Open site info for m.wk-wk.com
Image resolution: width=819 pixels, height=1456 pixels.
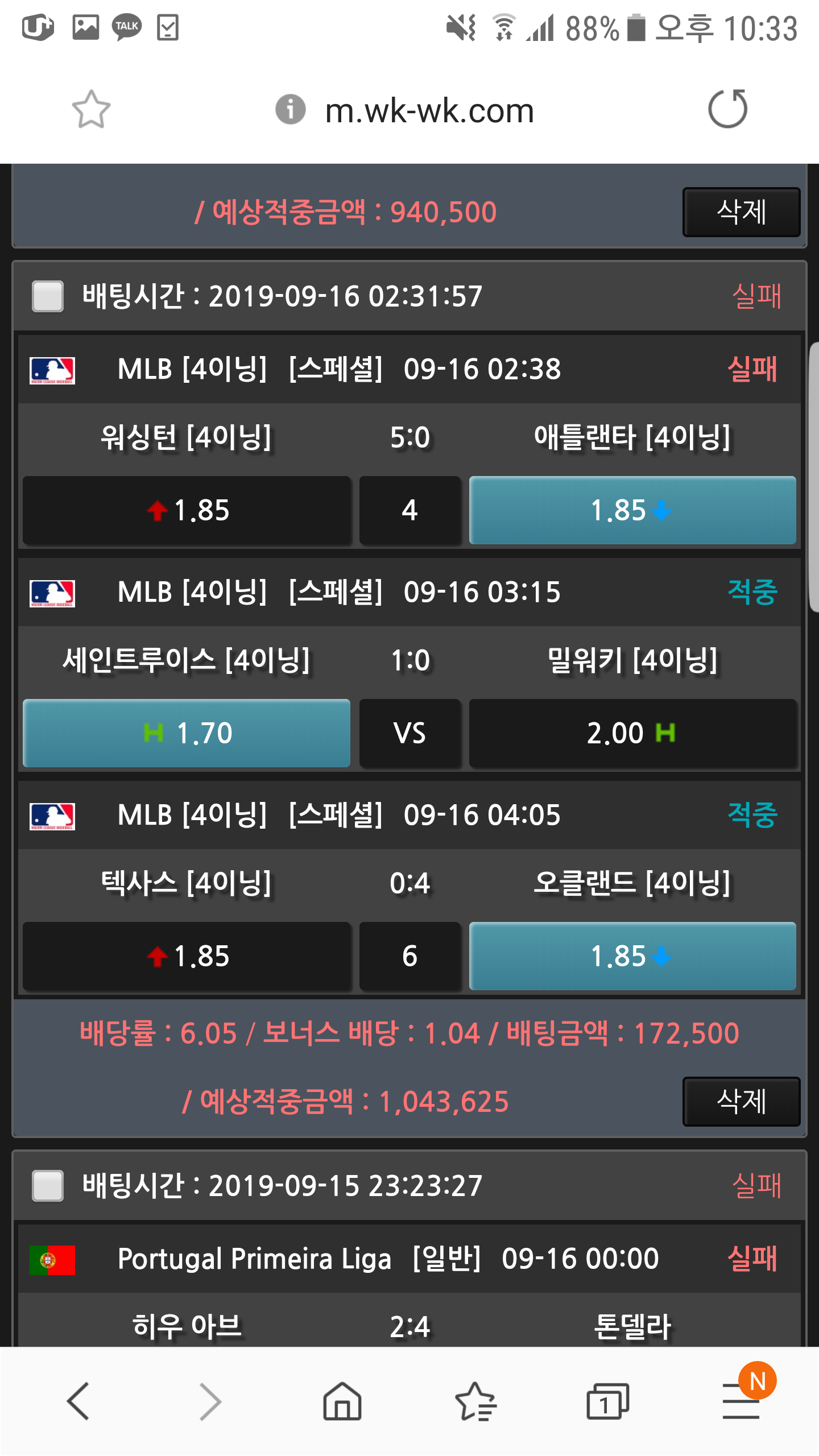pyautogui.click(x=290, y=109)
